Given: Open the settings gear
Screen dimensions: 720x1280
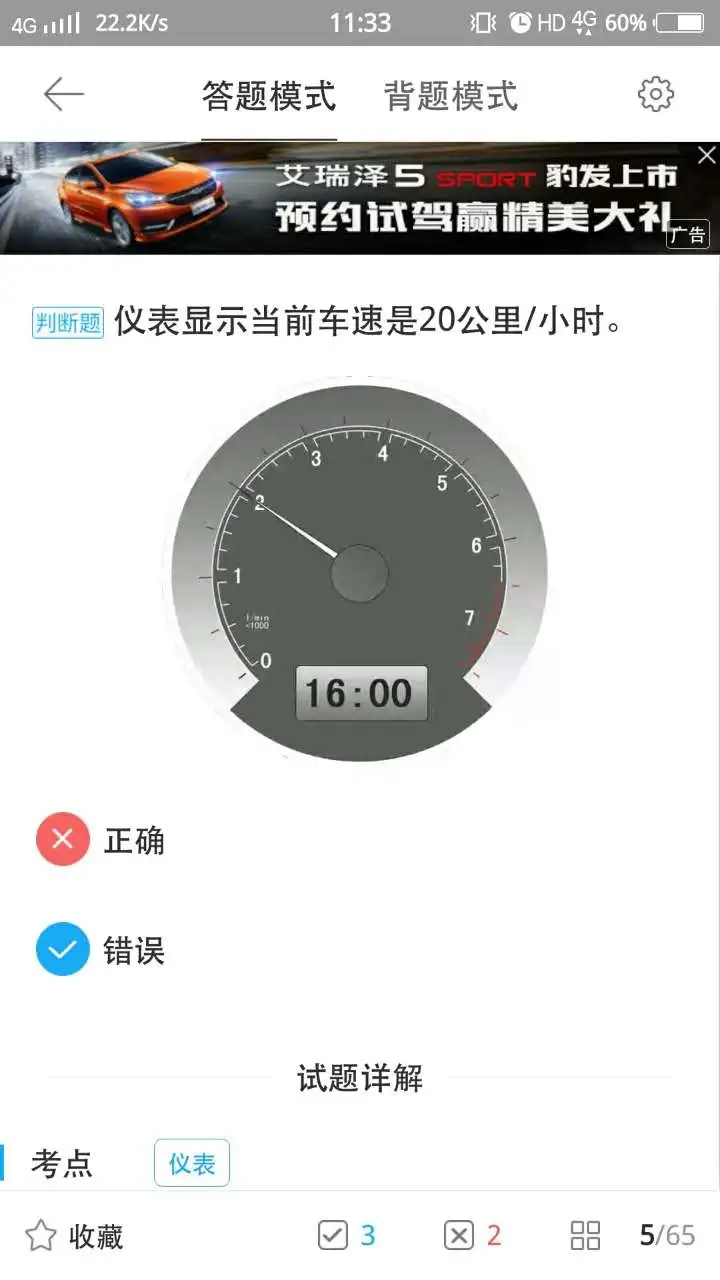Looking at the screenshot, I should click(x=656, y=95).
